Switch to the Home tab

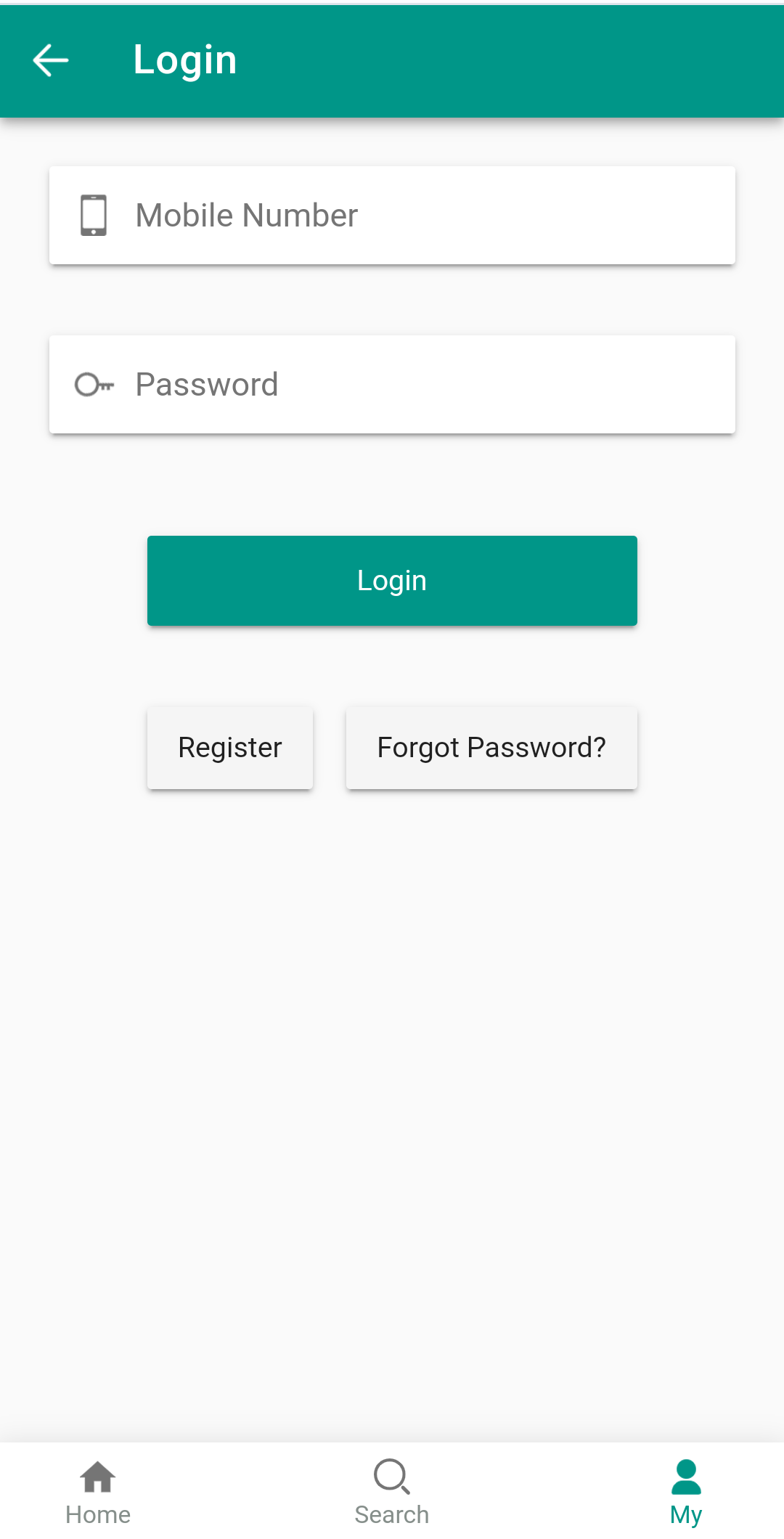(x=98, y=1492)
